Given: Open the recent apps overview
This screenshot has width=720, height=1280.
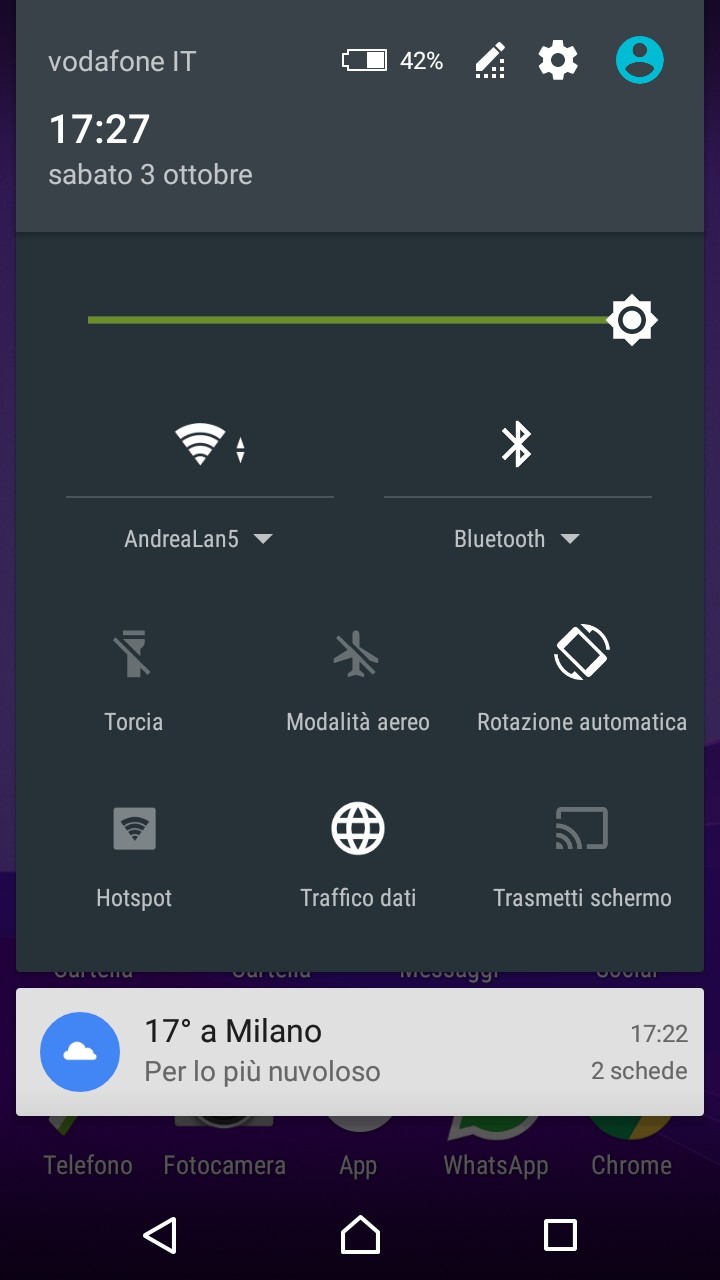Looking at the screenshot, I should (x=560, y=1235).
